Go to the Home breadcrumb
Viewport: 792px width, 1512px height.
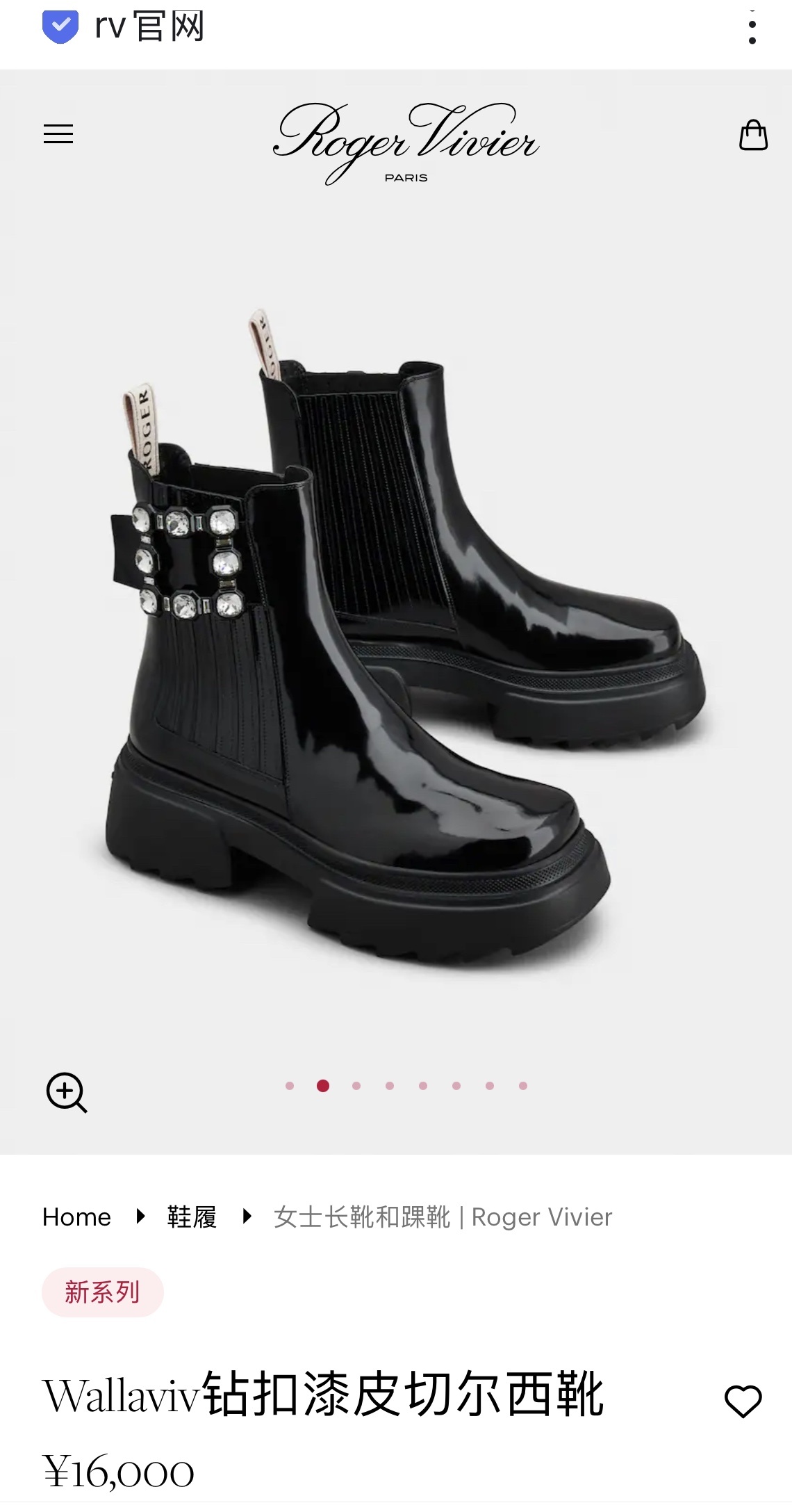pos(76,1217)
